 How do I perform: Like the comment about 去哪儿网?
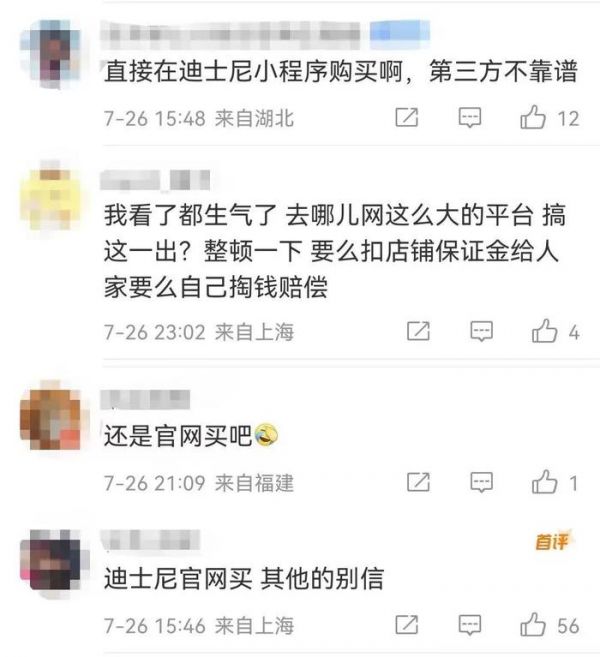click(544, 331)
